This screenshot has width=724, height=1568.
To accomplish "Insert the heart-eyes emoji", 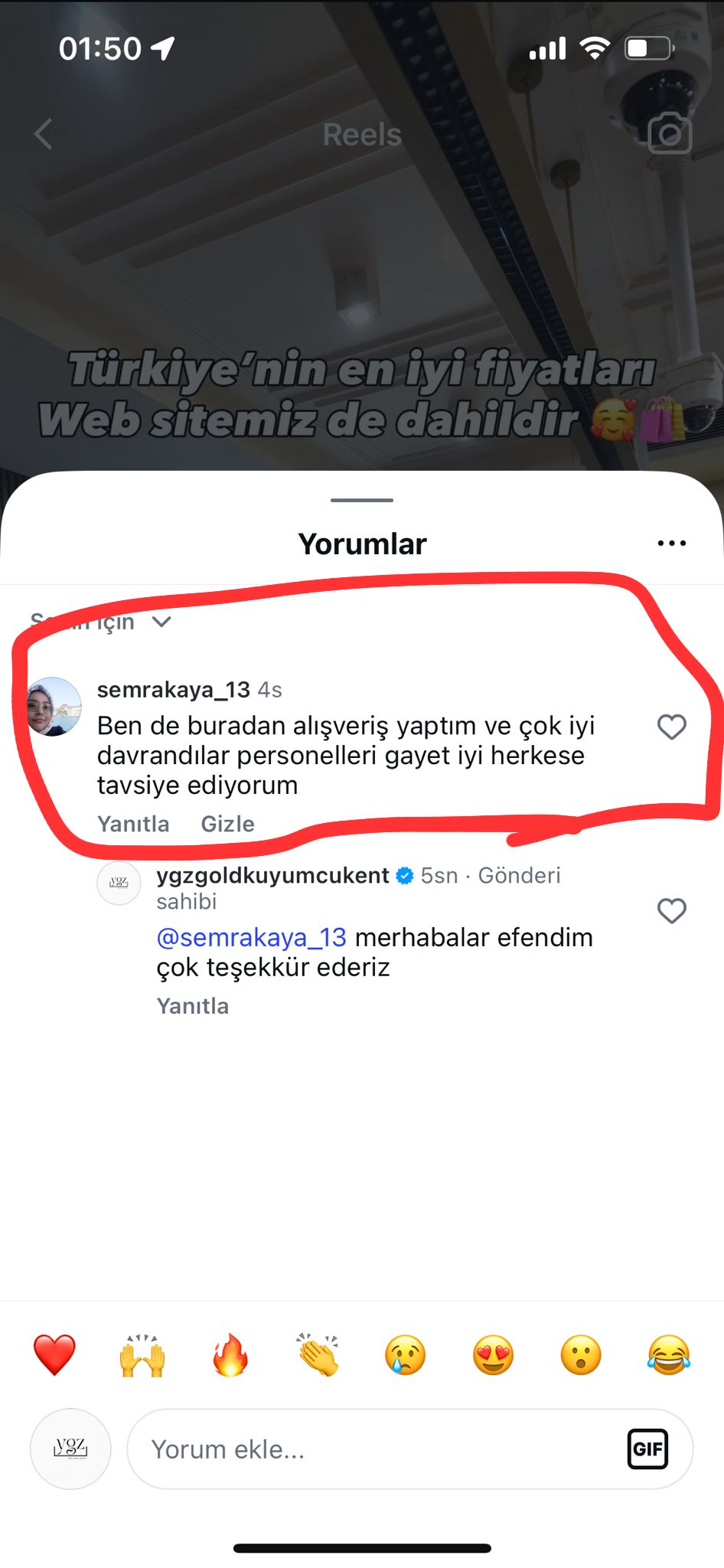I will pos(493,1355).
